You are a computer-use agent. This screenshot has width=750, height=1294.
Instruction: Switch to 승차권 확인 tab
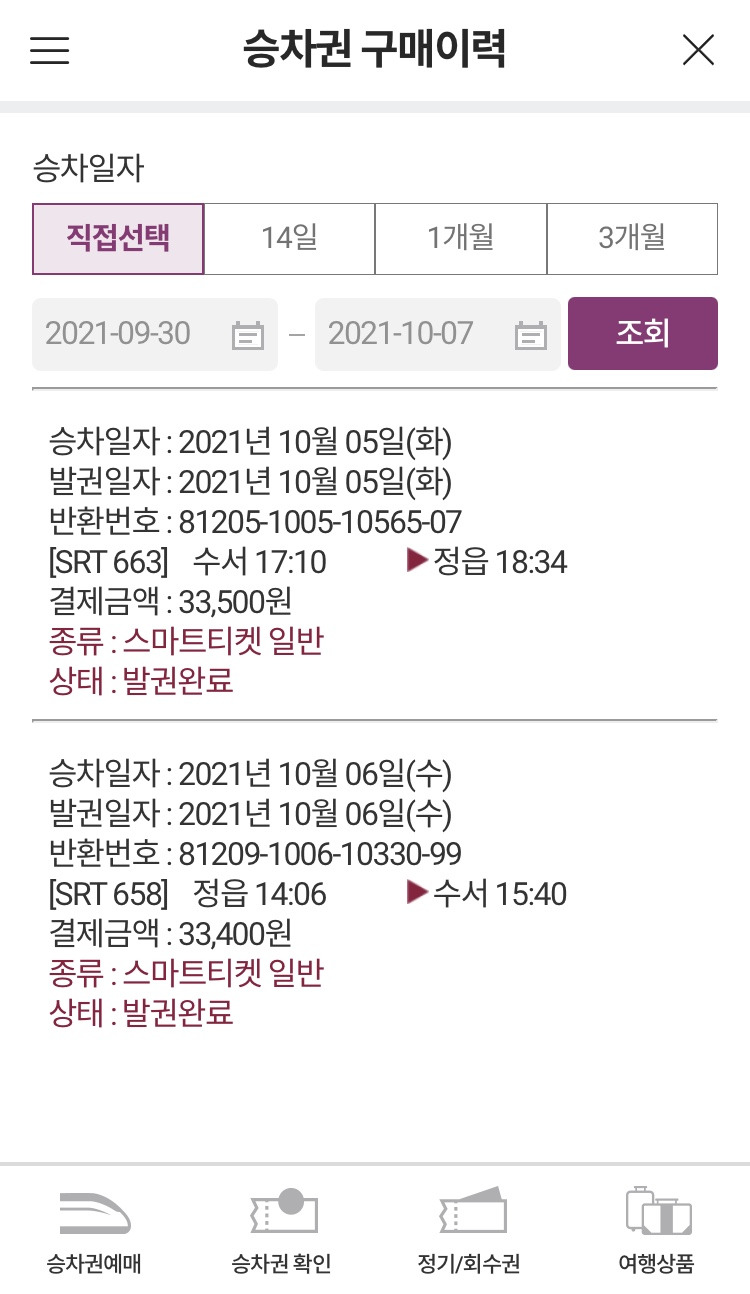281,1230
